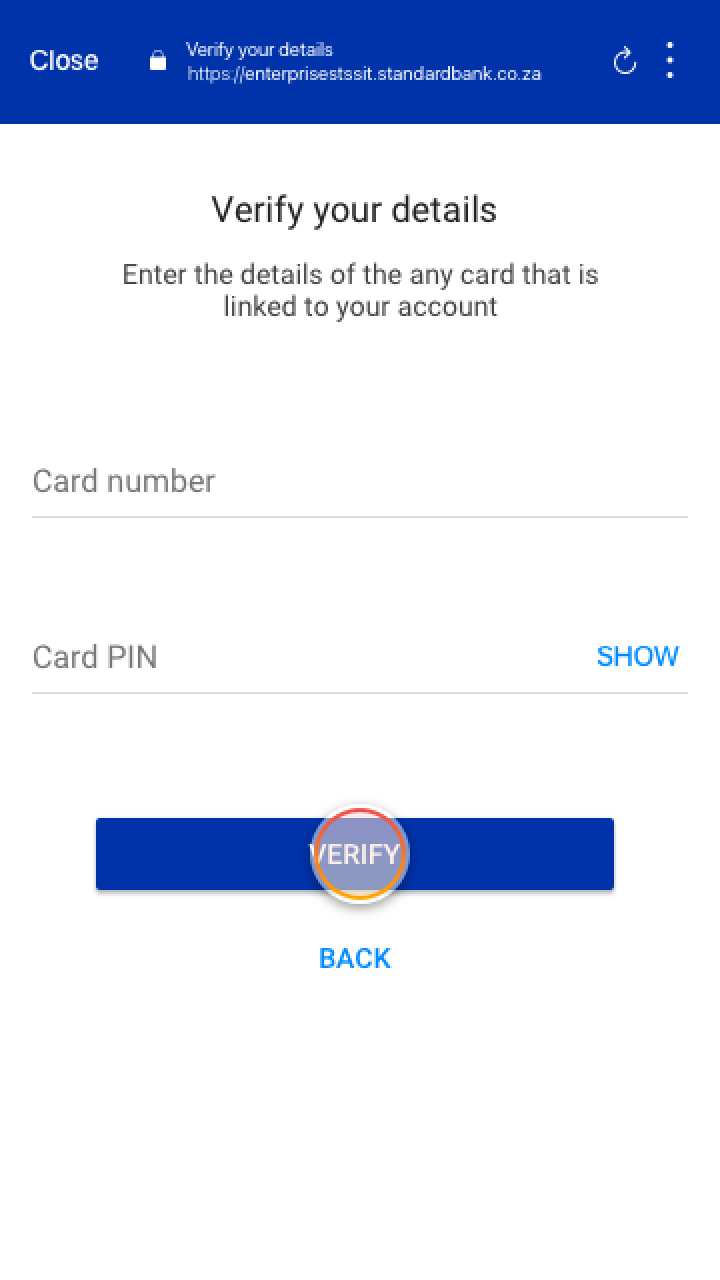
Task: Tap the secure connection padlock
Action: point(158,60)
